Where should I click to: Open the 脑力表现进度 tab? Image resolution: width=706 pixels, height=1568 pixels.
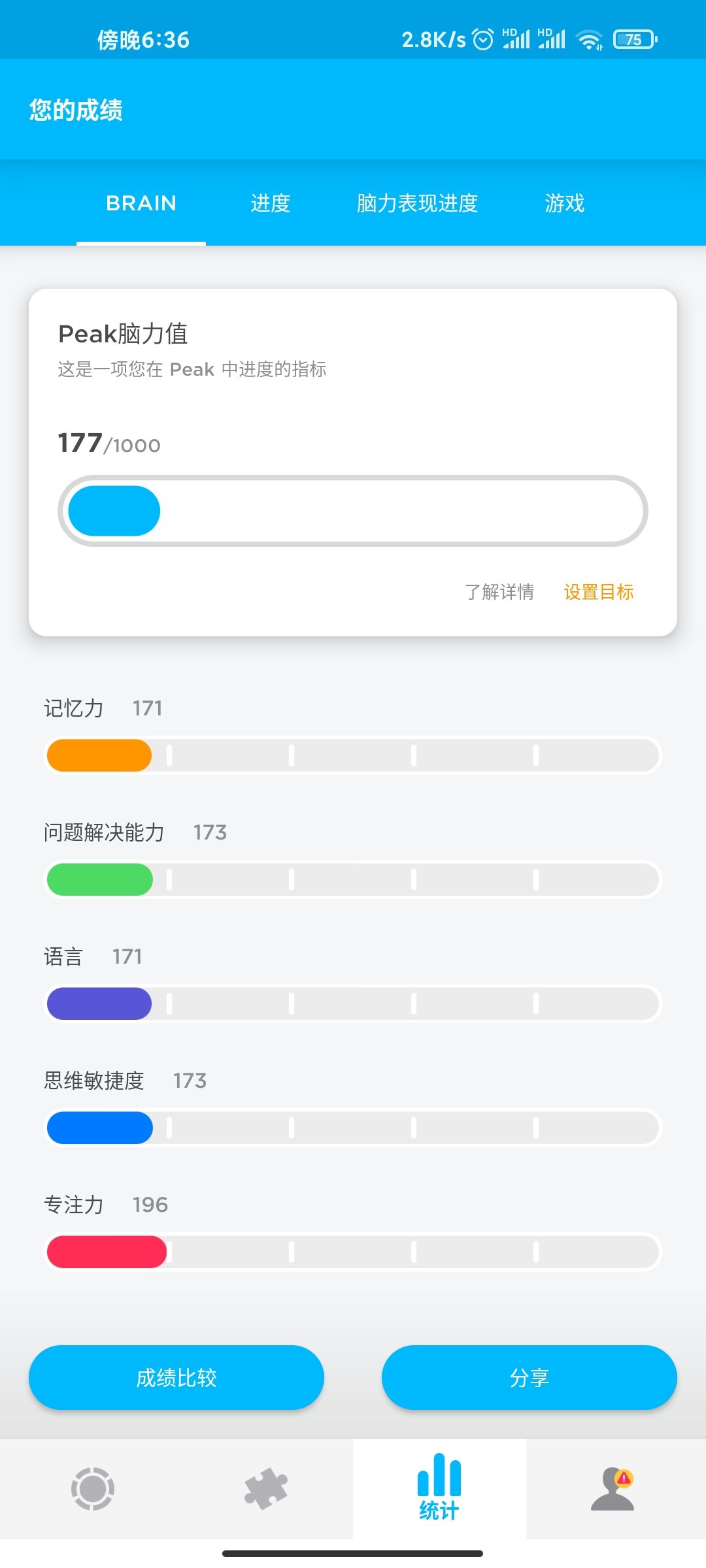(x=418, y=203)
